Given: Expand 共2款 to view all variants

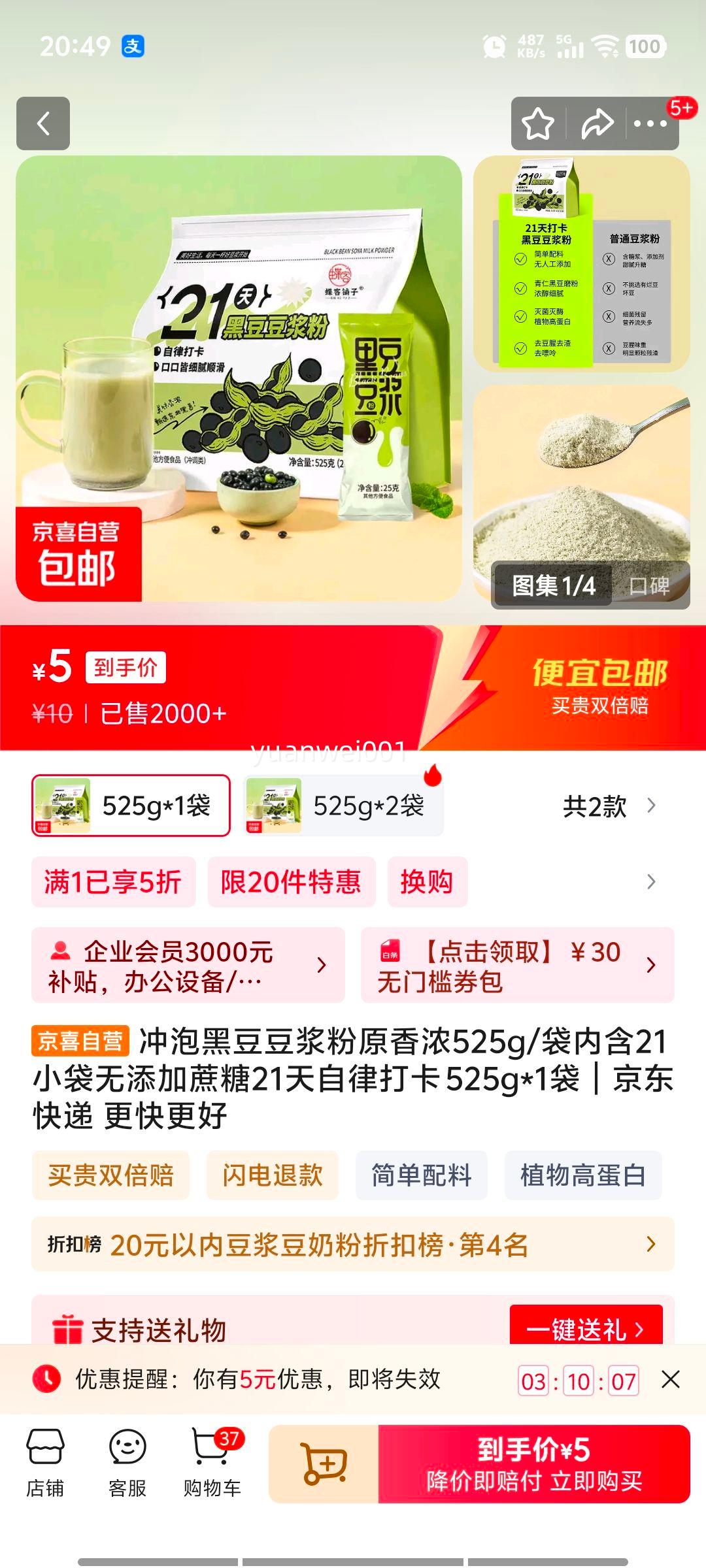Looking at the screenshot, I should point(608,806).
